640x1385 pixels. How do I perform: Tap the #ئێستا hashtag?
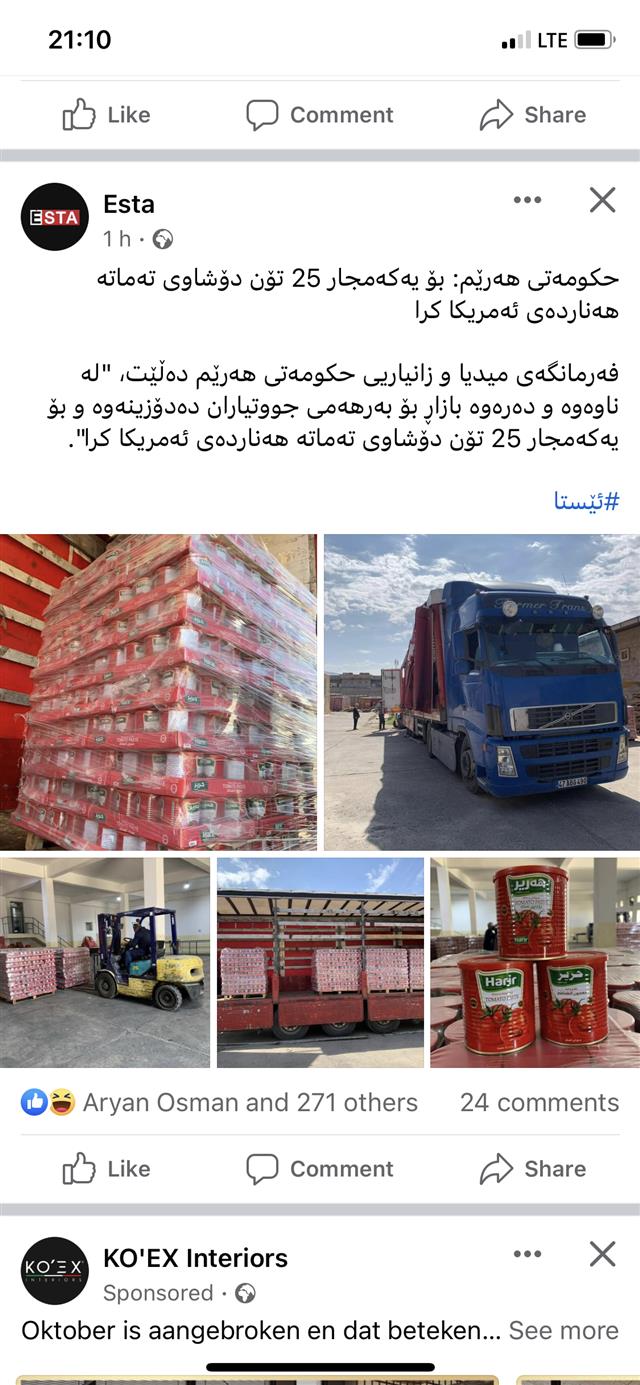coord(586,501)
